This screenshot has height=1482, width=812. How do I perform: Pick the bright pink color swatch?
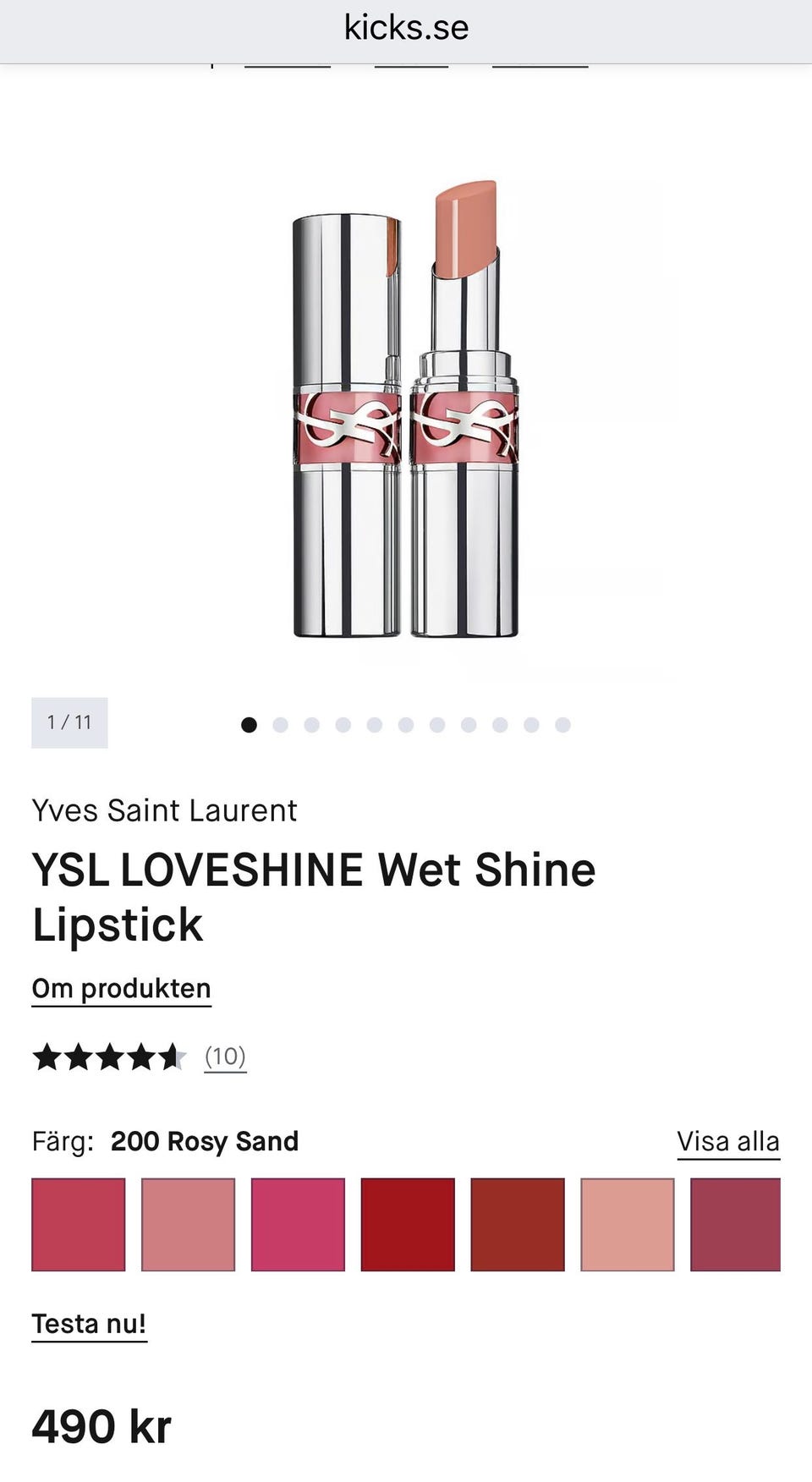298,1224
